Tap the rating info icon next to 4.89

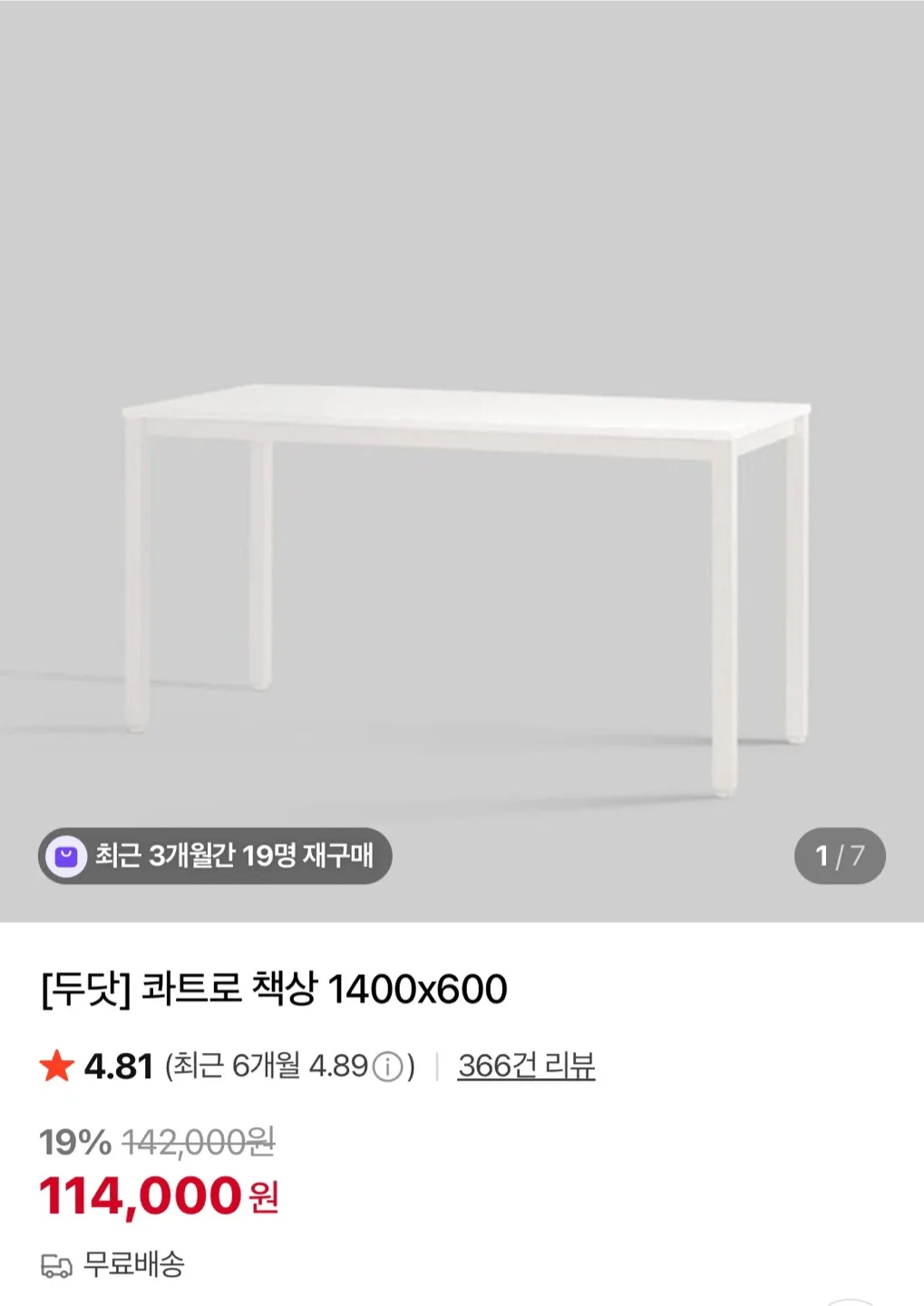pos(388,1067)
